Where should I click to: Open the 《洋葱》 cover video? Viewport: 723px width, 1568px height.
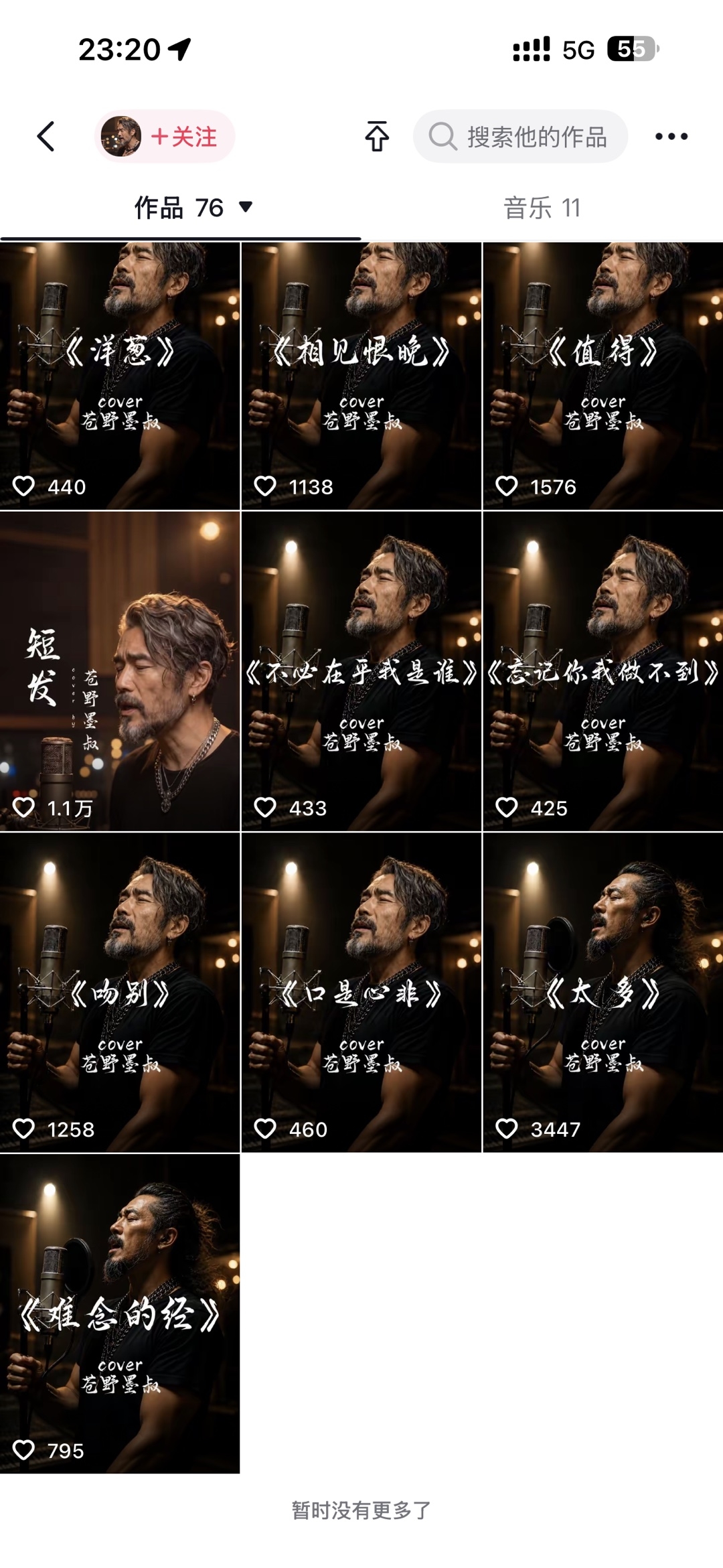click(x=120, y=376)
